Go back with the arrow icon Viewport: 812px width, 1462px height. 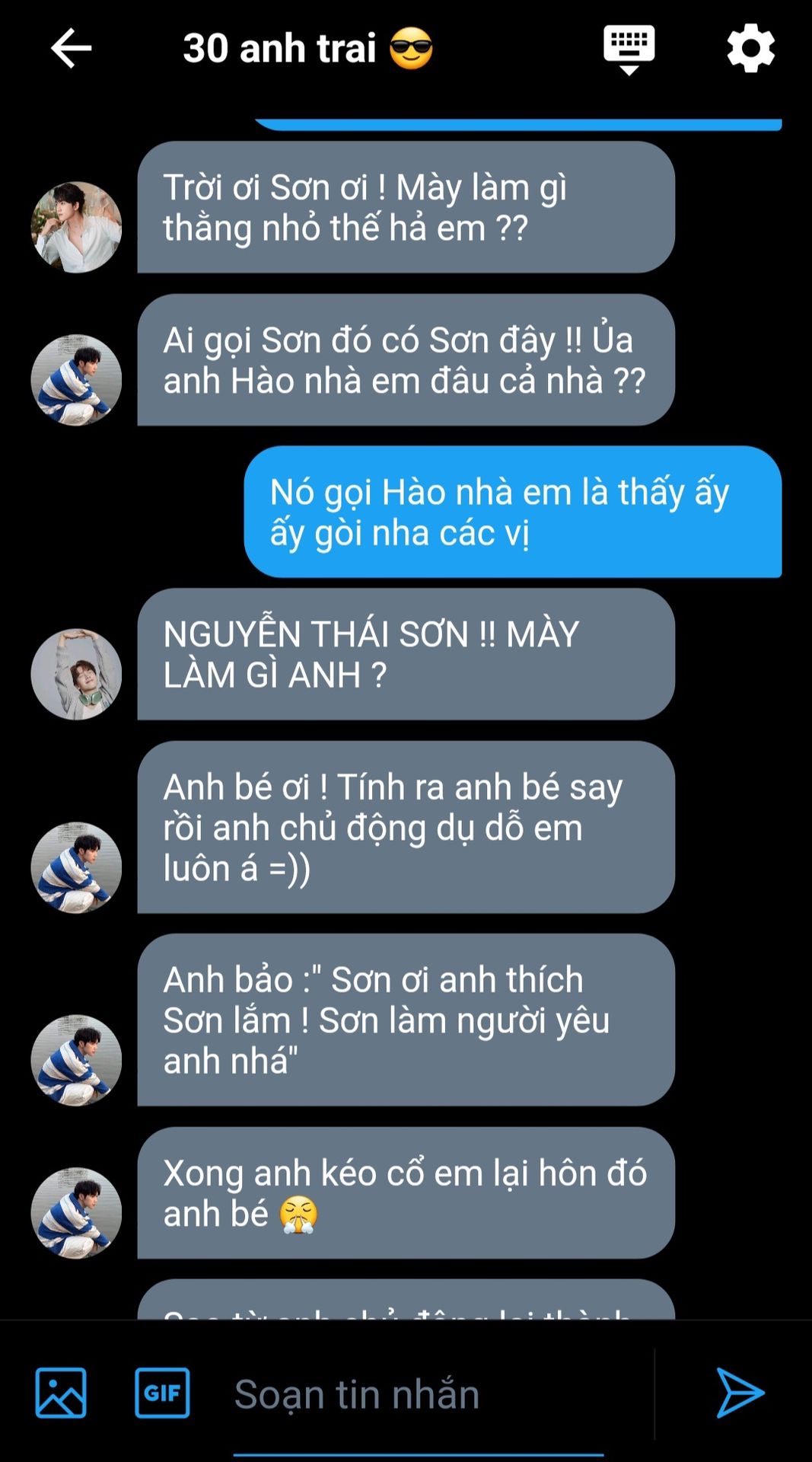tap(71, 48)
